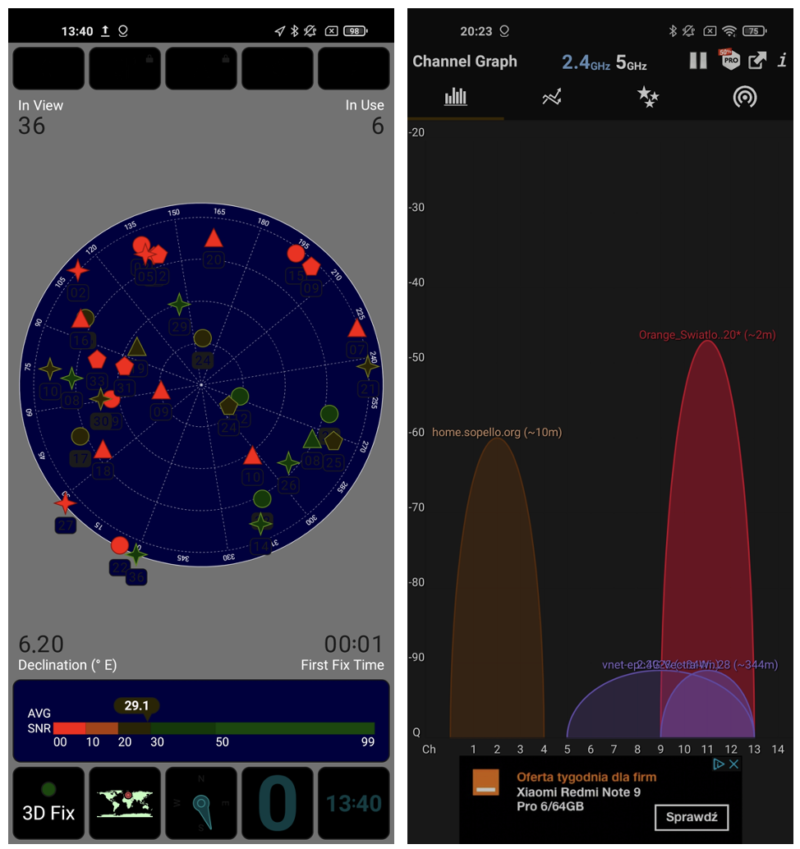Select the channel graph bars tab
Screen dimensions: 800x849
(x=456, y=97)
